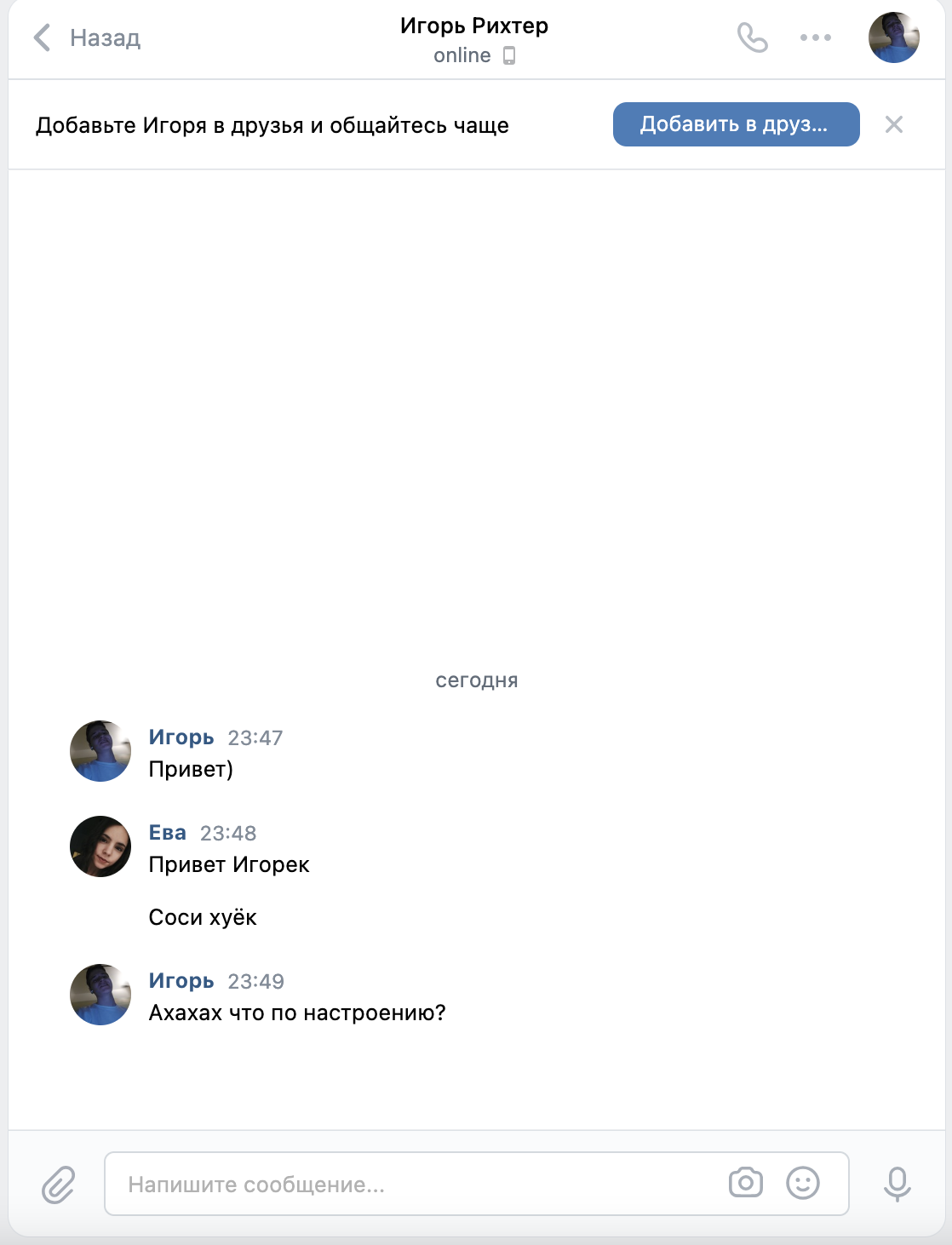
Task: Open chat title Игорь Рихтер
Action: click(474, 26)
